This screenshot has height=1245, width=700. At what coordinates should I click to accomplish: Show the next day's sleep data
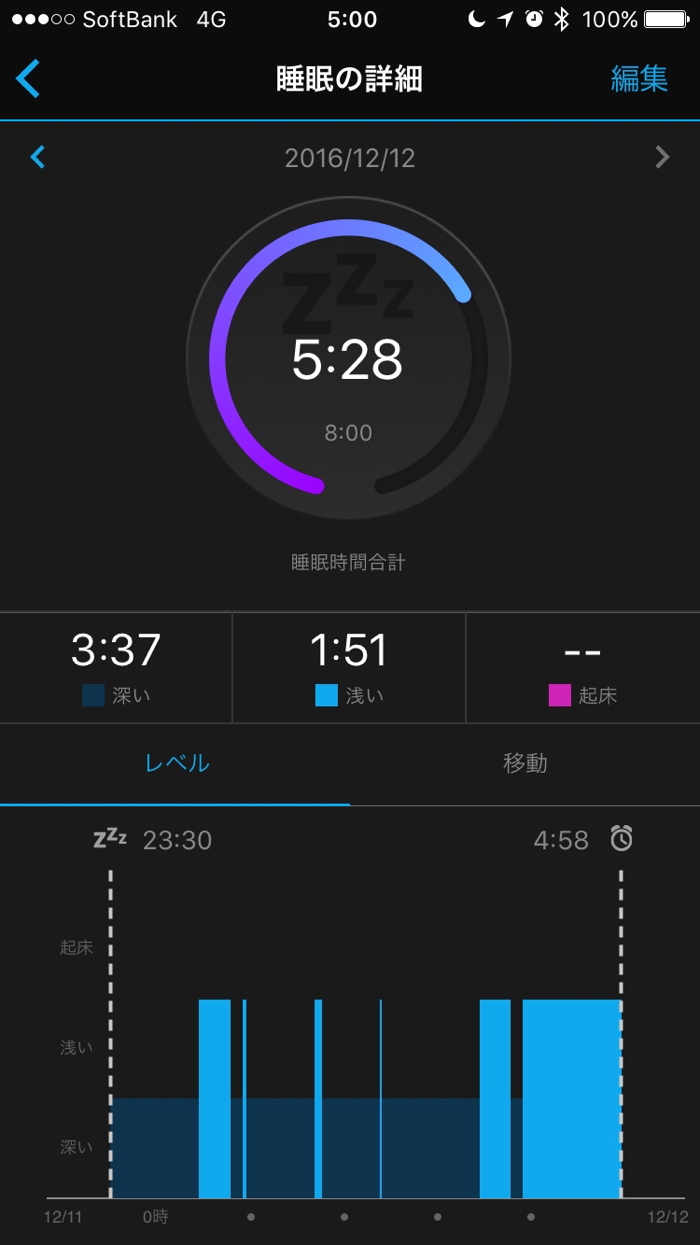pos(661,157)
